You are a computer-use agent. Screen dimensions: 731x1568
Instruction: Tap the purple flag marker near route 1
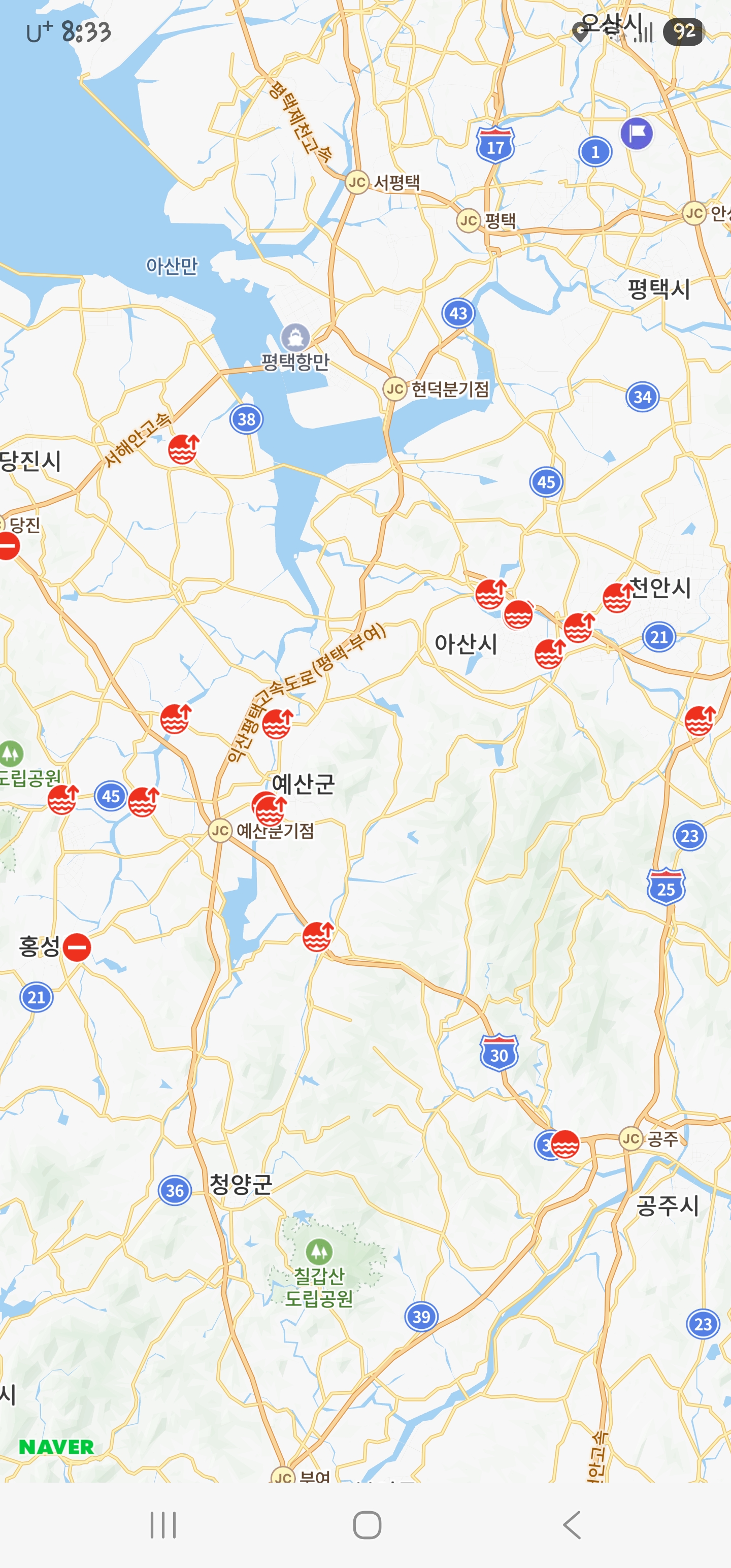point(637,133)
